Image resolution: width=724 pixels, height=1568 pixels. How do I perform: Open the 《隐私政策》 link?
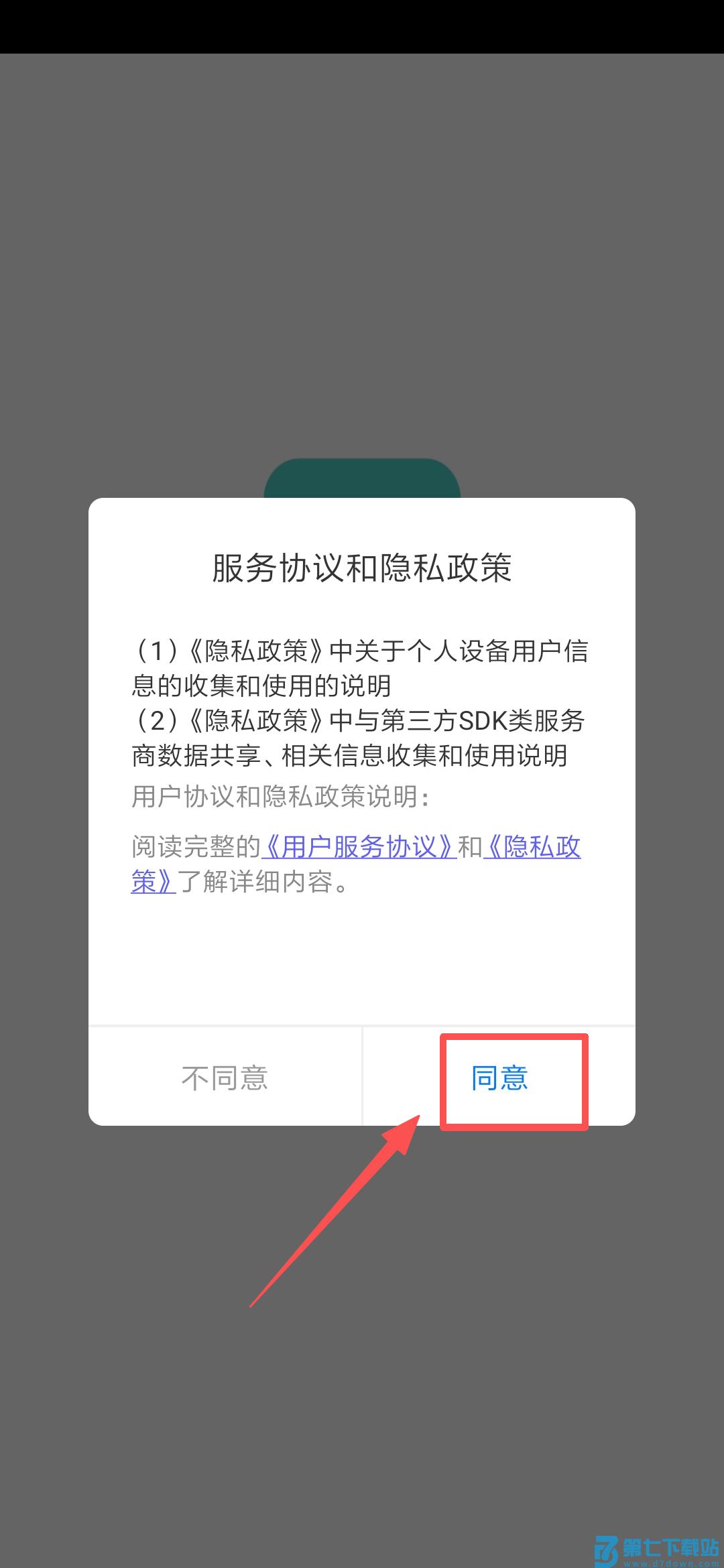click(x=532, y=847)
